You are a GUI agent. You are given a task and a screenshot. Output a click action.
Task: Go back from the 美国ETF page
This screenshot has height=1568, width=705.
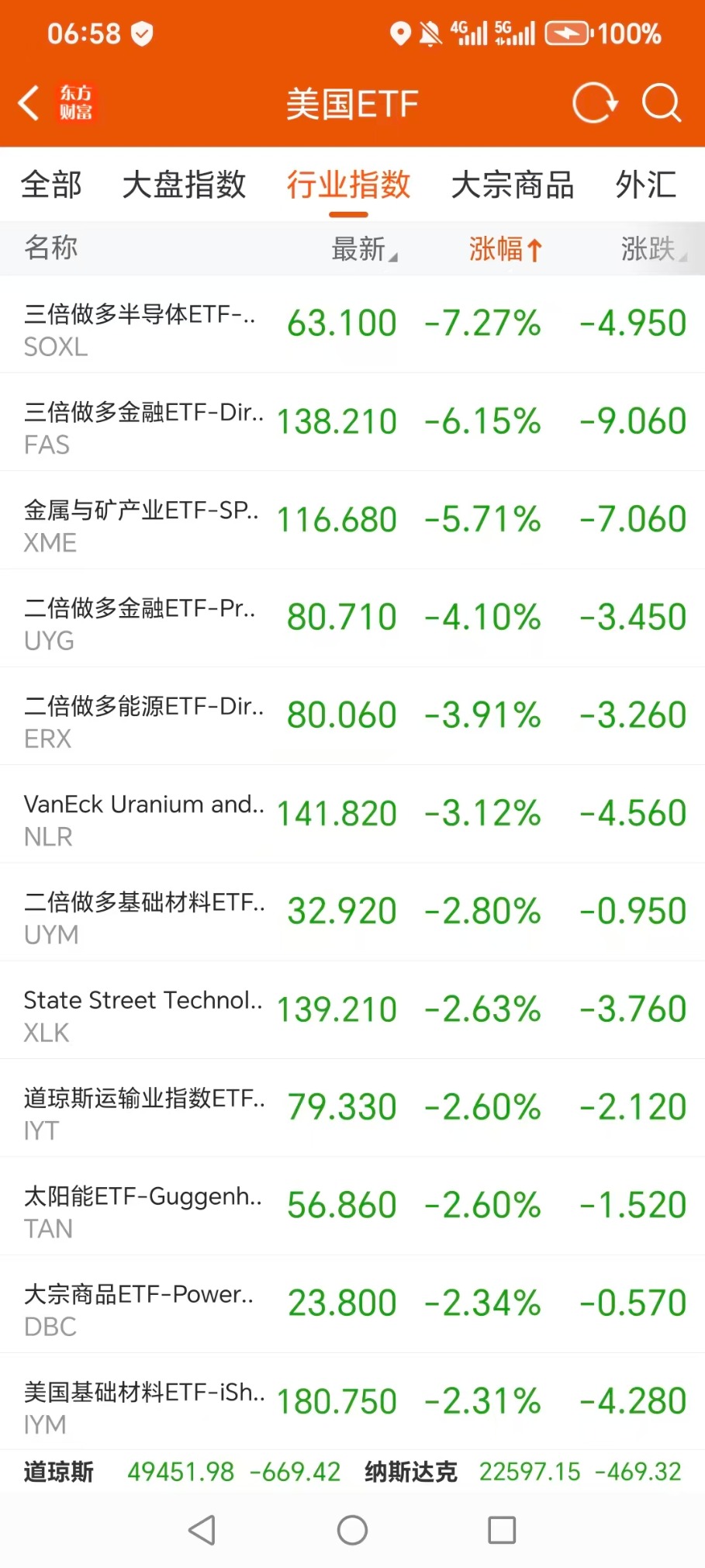pyautogui.click(x=29, y=103)
